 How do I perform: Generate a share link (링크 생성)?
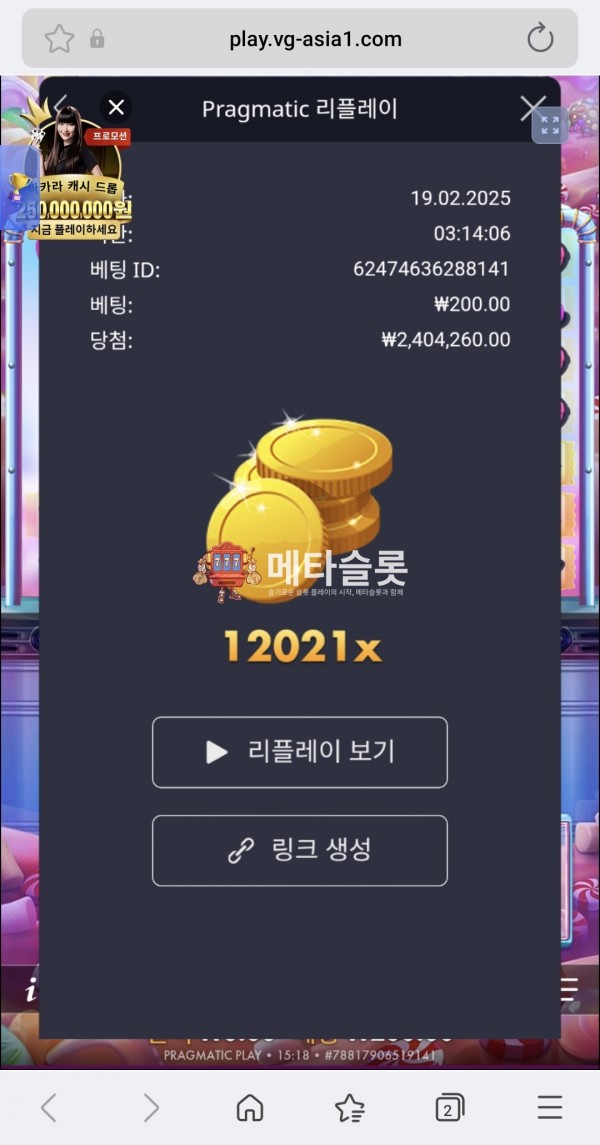299,850
